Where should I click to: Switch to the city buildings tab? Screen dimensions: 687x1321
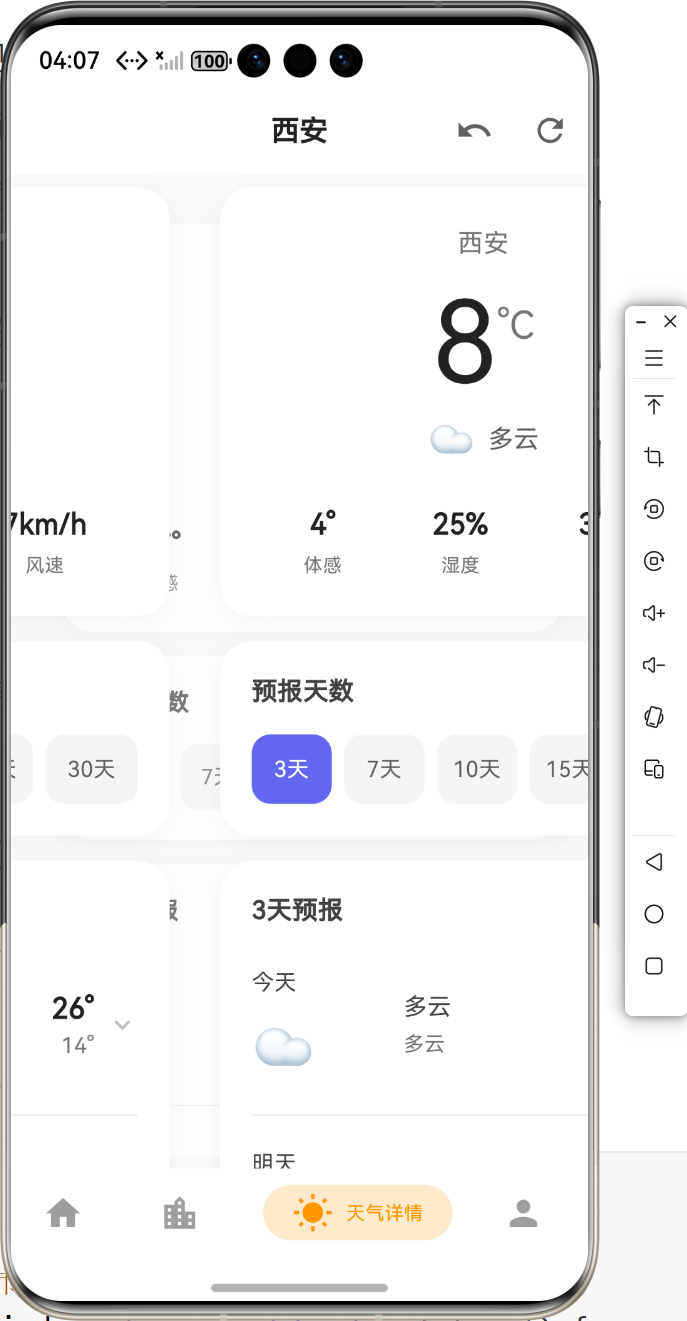coord(180,1213)
